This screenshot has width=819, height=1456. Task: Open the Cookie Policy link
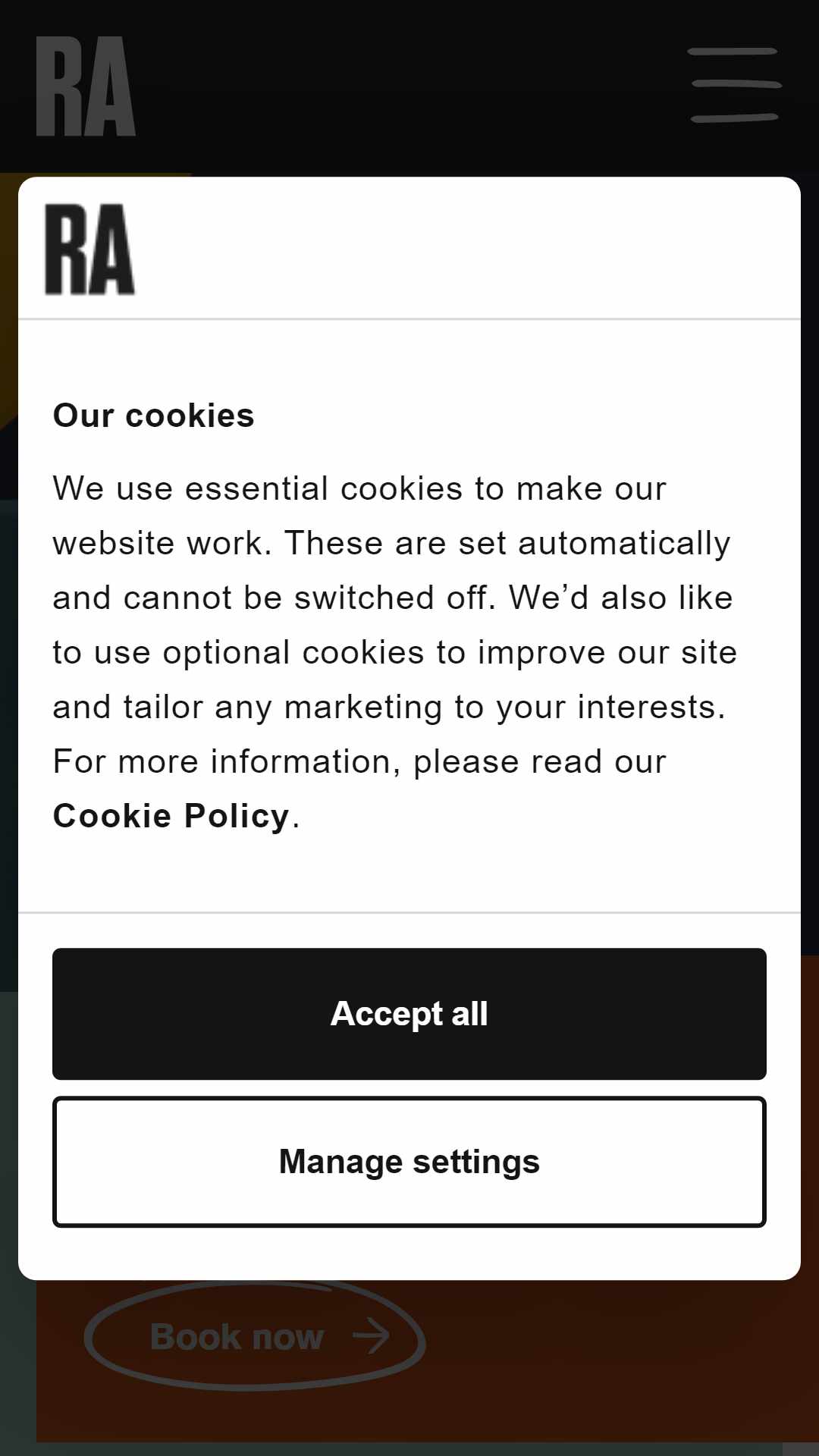click(x=171, y=816)
